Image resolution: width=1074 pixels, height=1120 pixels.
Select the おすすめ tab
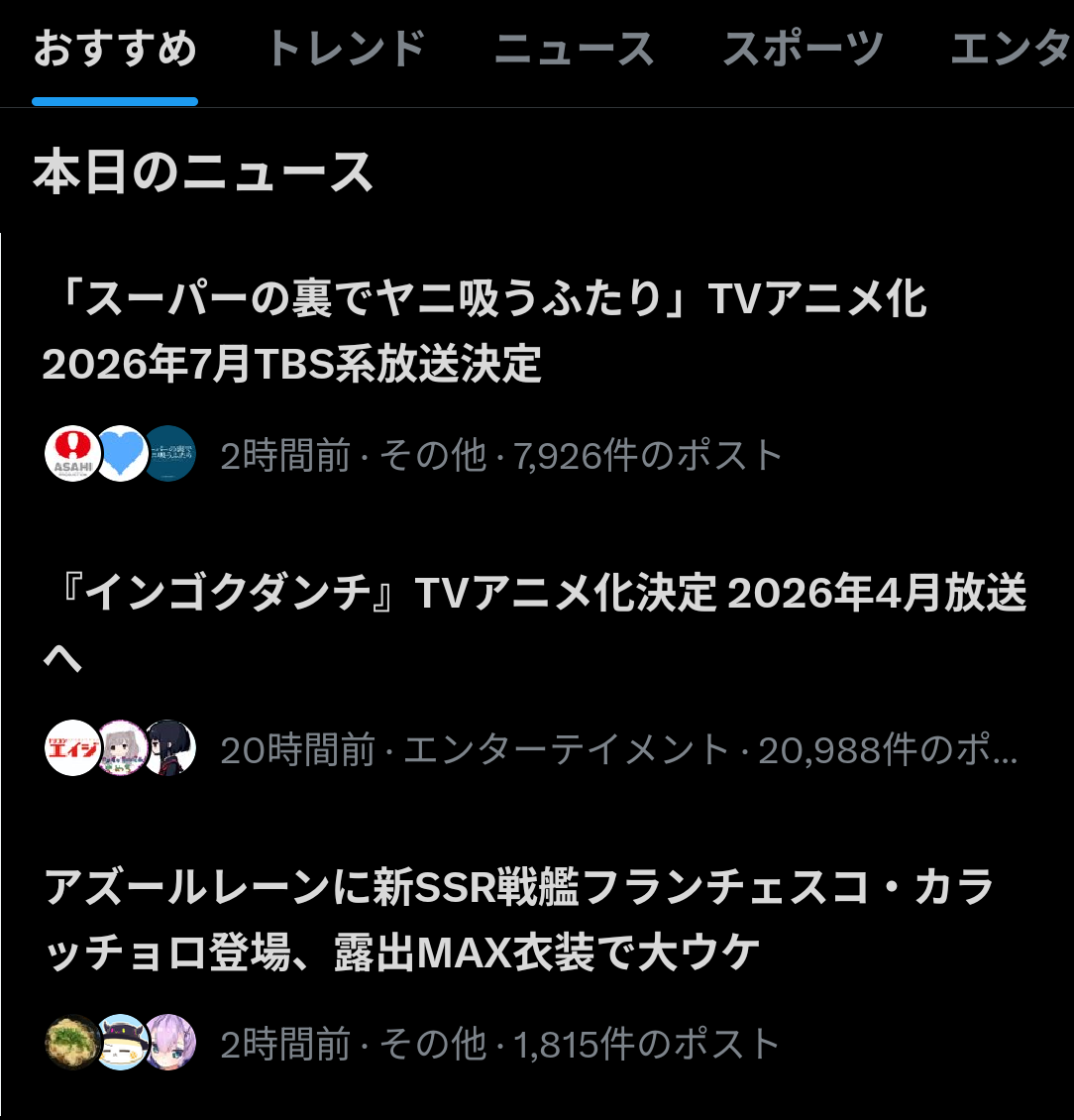click(115, 50)
